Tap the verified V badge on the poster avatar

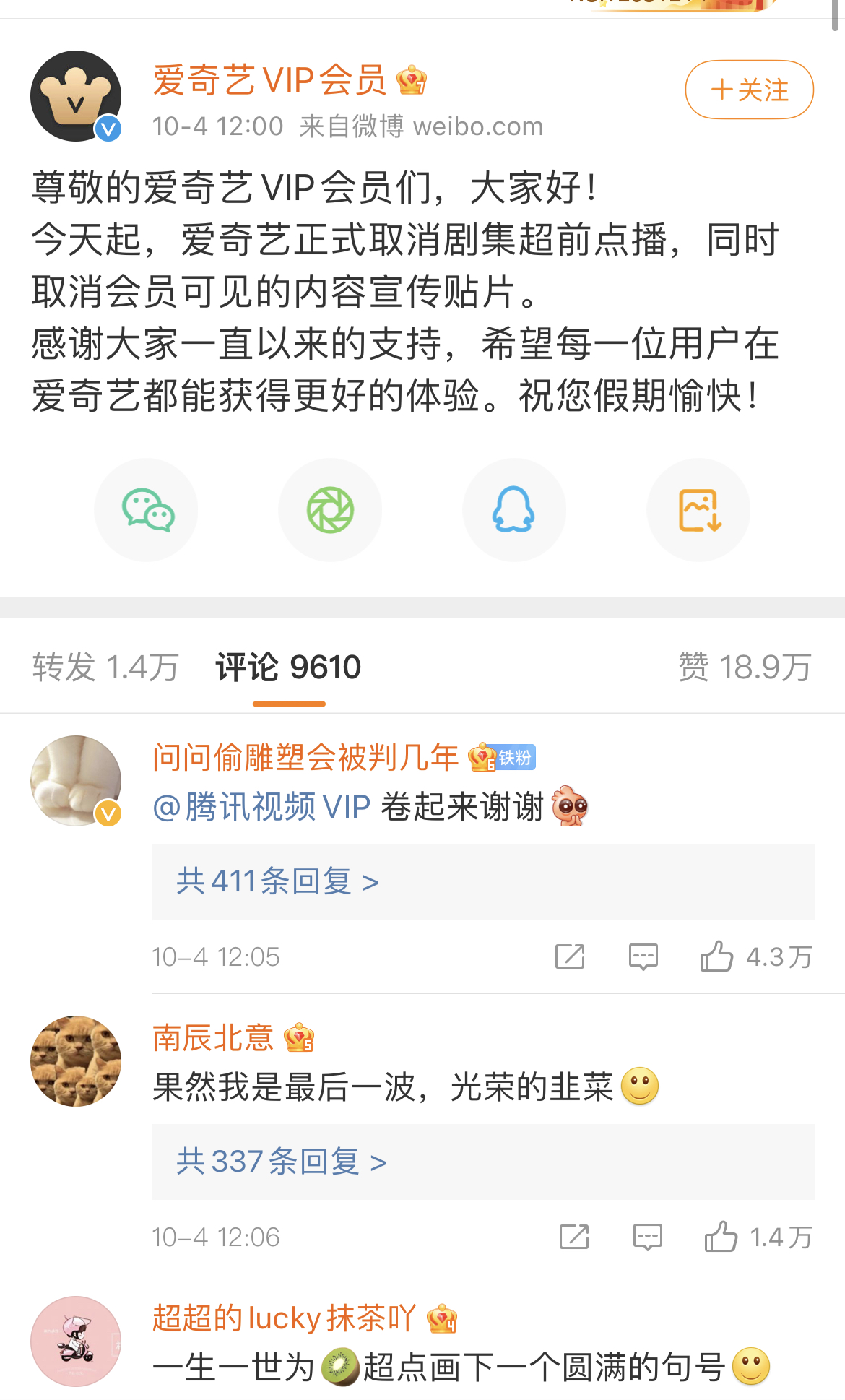pyautogui.click(x=107, y=128)
